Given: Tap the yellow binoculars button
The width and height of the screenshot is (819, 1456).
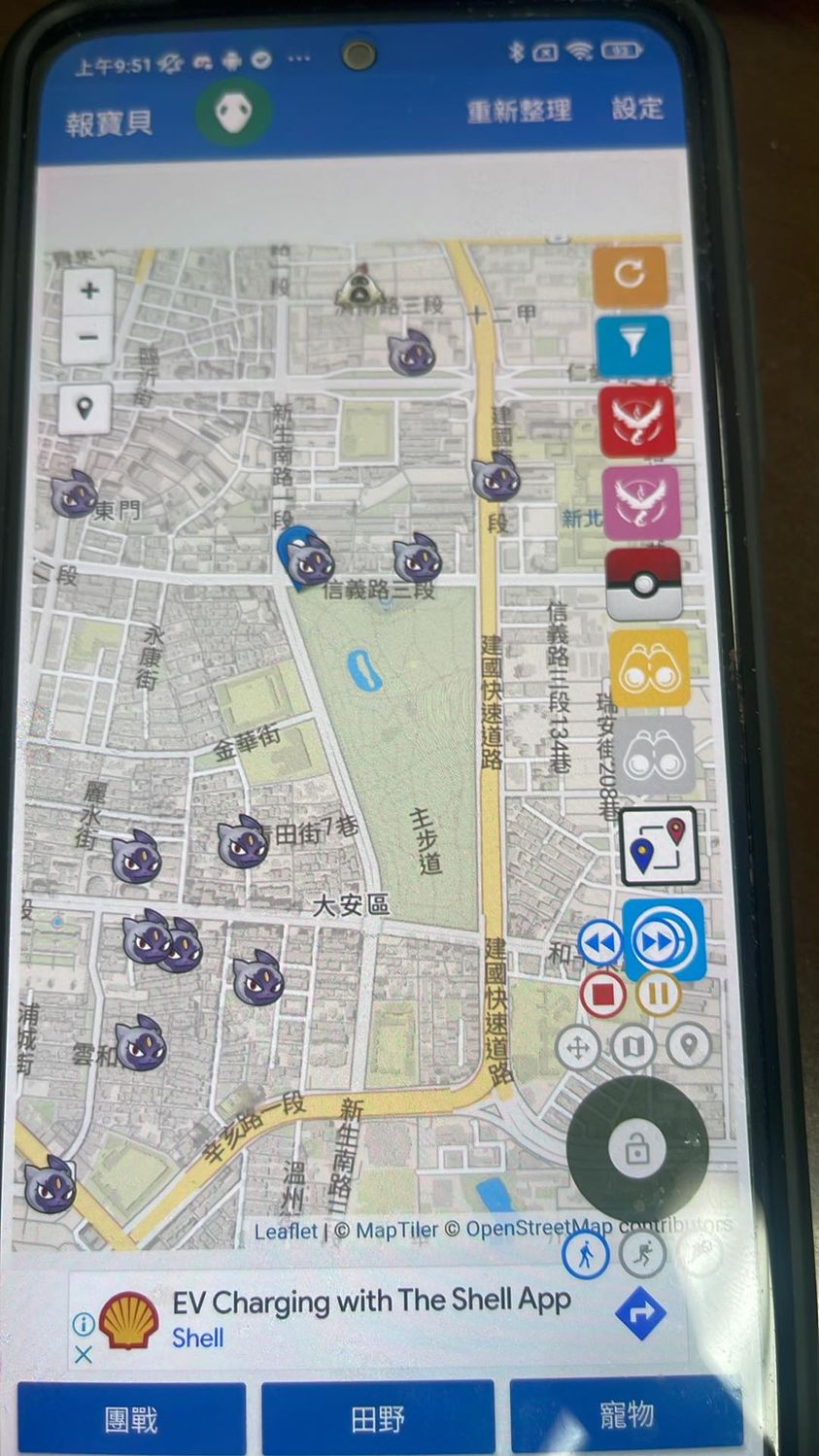Looking at the screenshot, I should point(650,667).
